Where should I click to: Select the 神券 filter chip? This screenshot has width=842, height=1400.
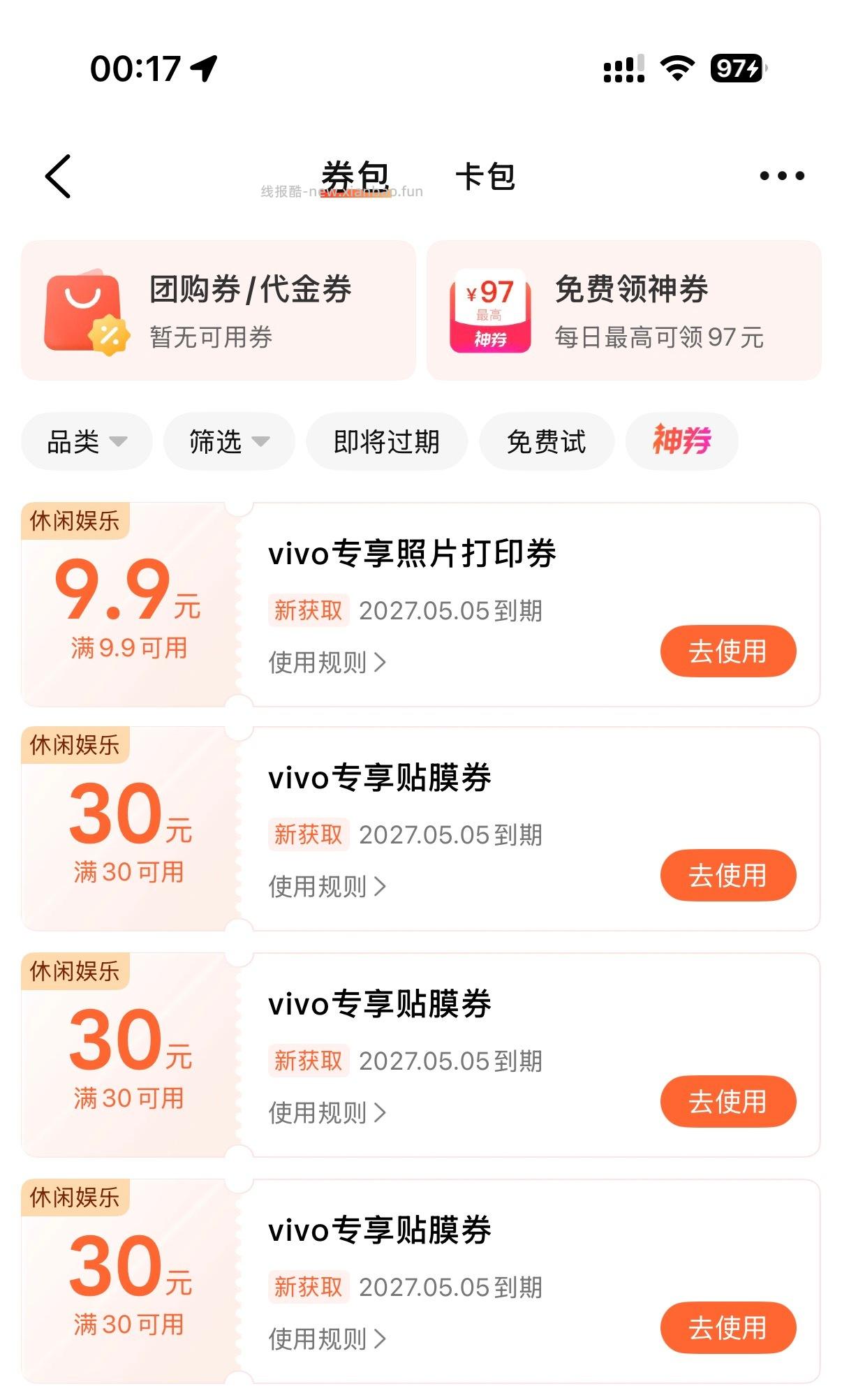click(681, 441)
